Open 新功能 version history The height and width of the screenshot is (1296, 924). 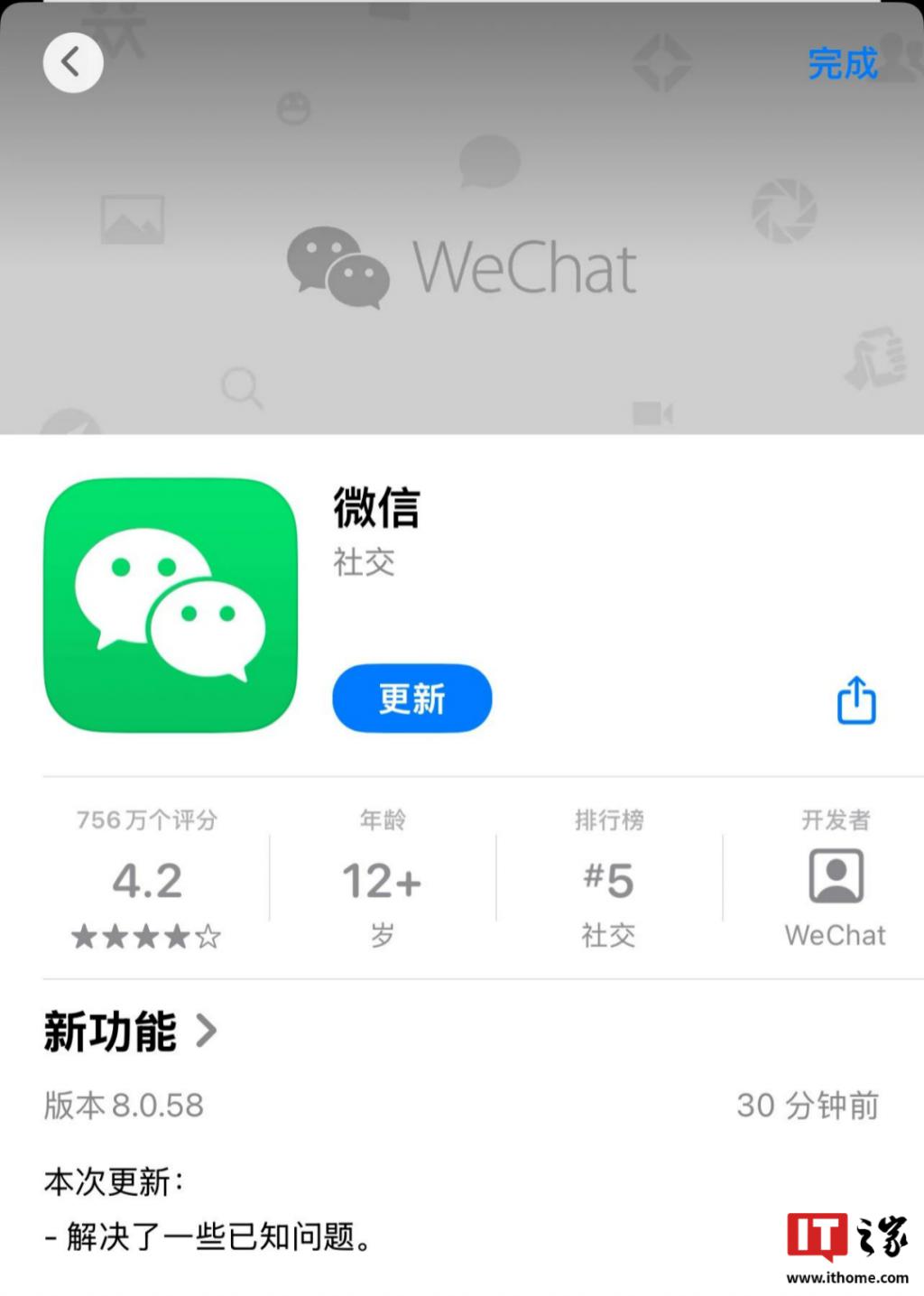tap(131, 1032)
